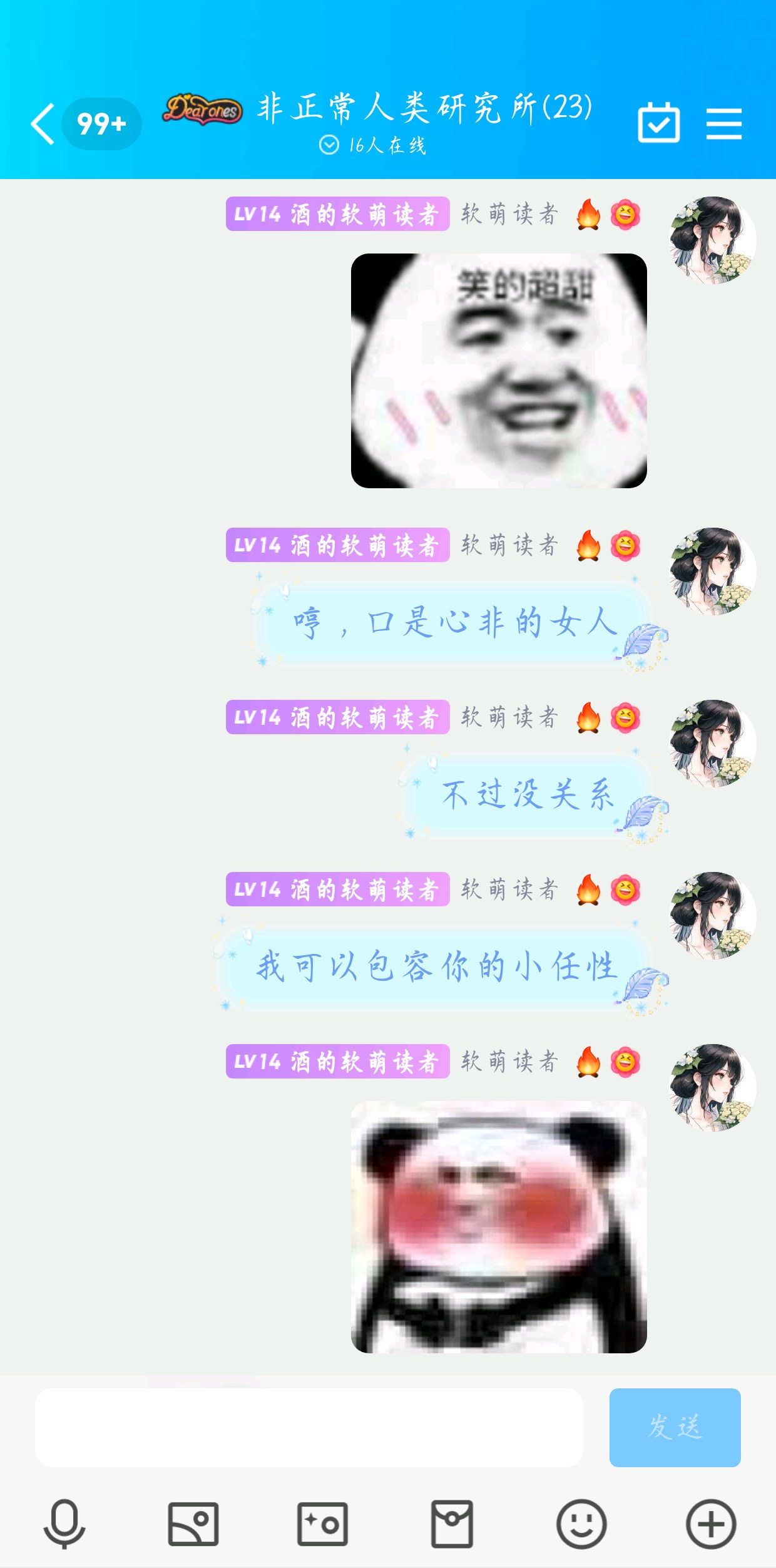Expand the 16人在线 online members list

pyautogui.click(x=373, y=145)
